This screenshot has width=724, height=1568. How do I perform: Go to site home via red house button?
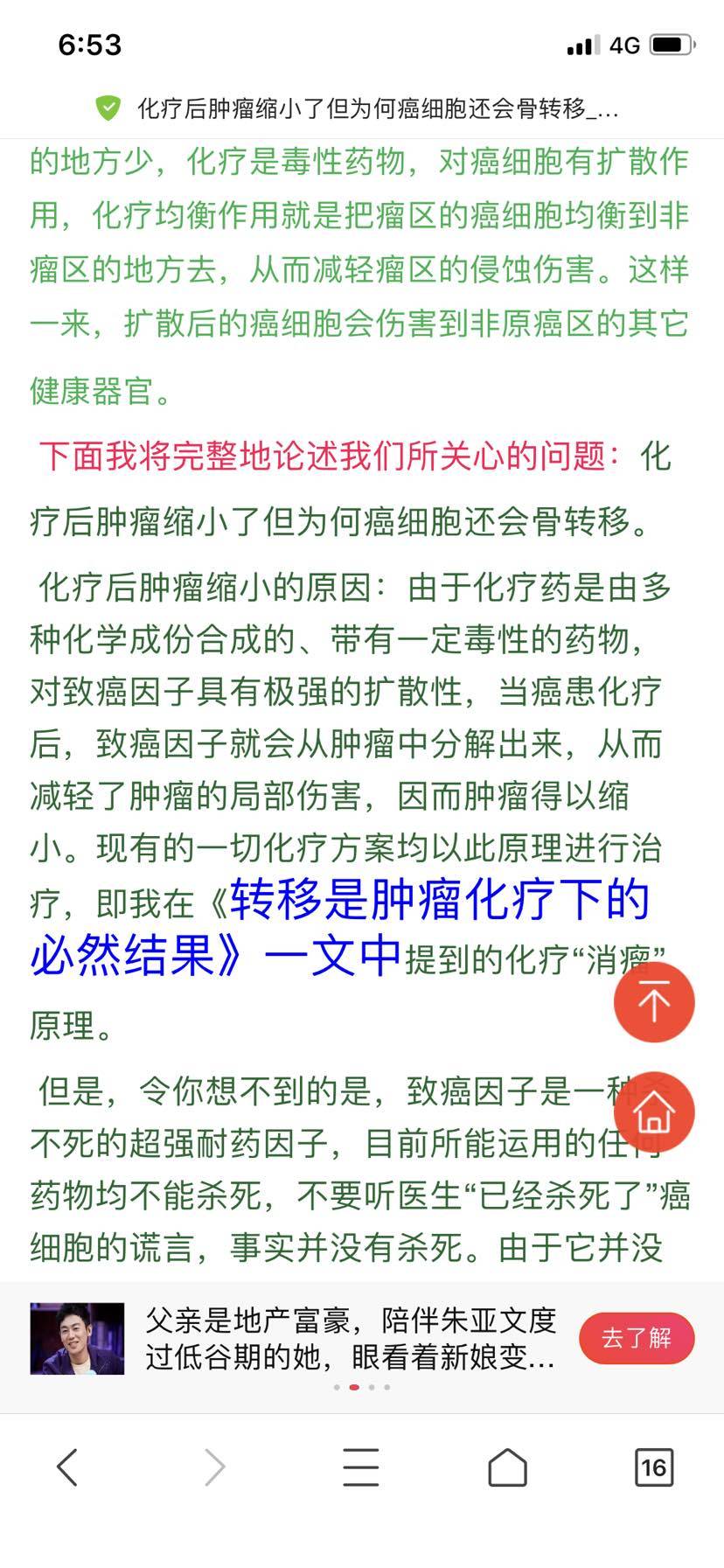(x=653, y=1112)
